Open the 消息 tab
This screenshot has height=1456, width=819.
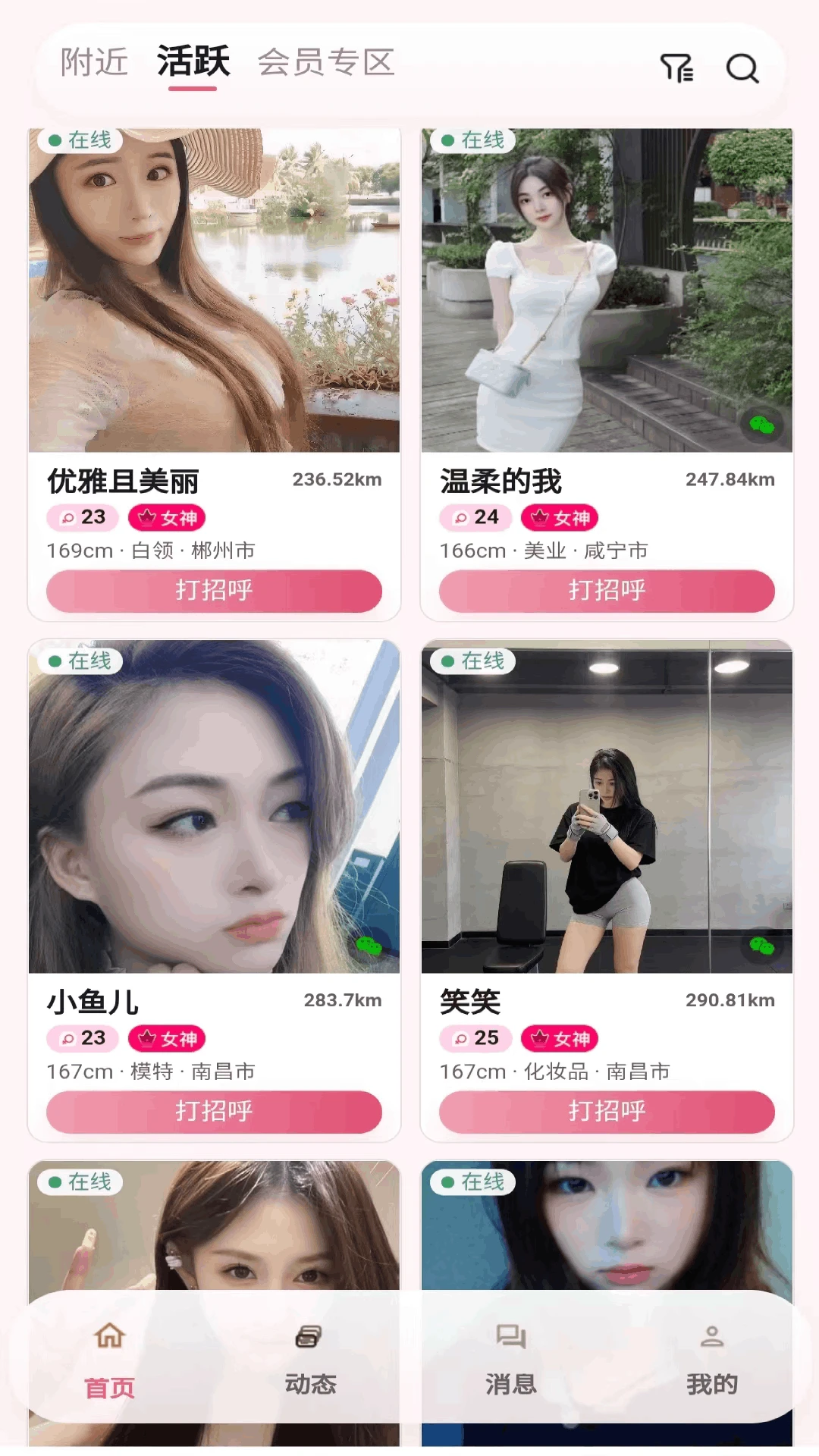point(511,1360)
